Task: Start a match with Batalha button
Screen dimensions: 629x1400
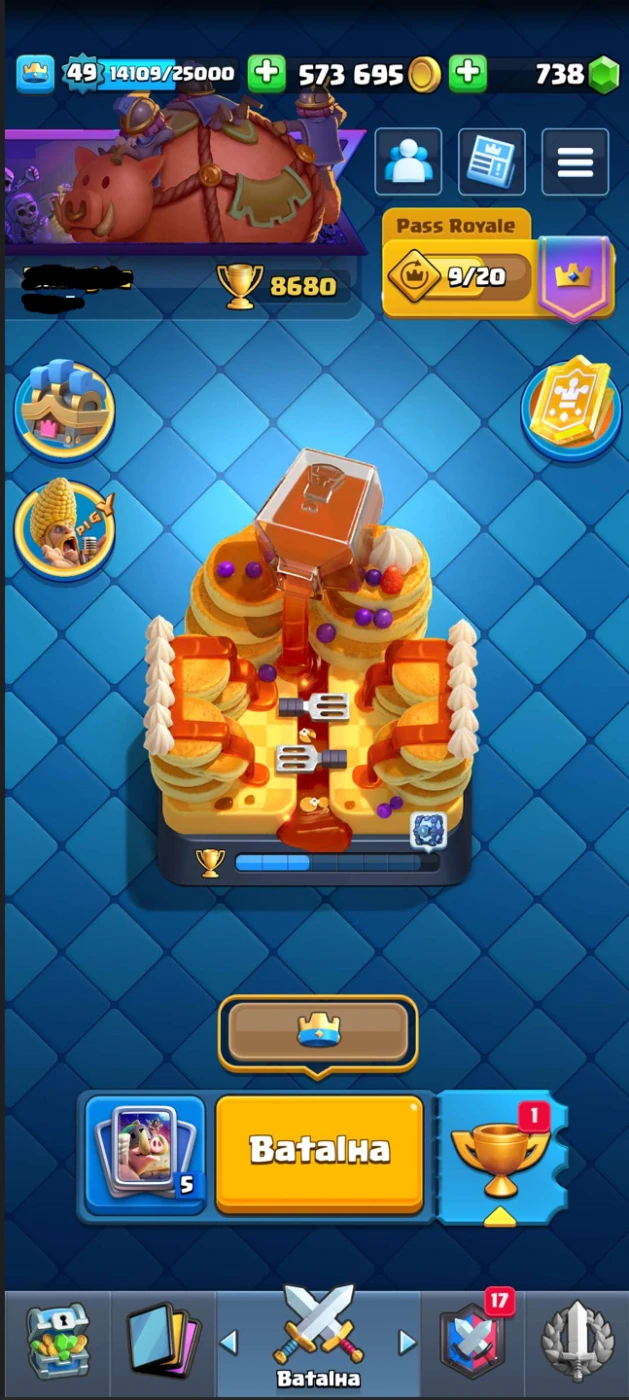Action: [320, 1152]
